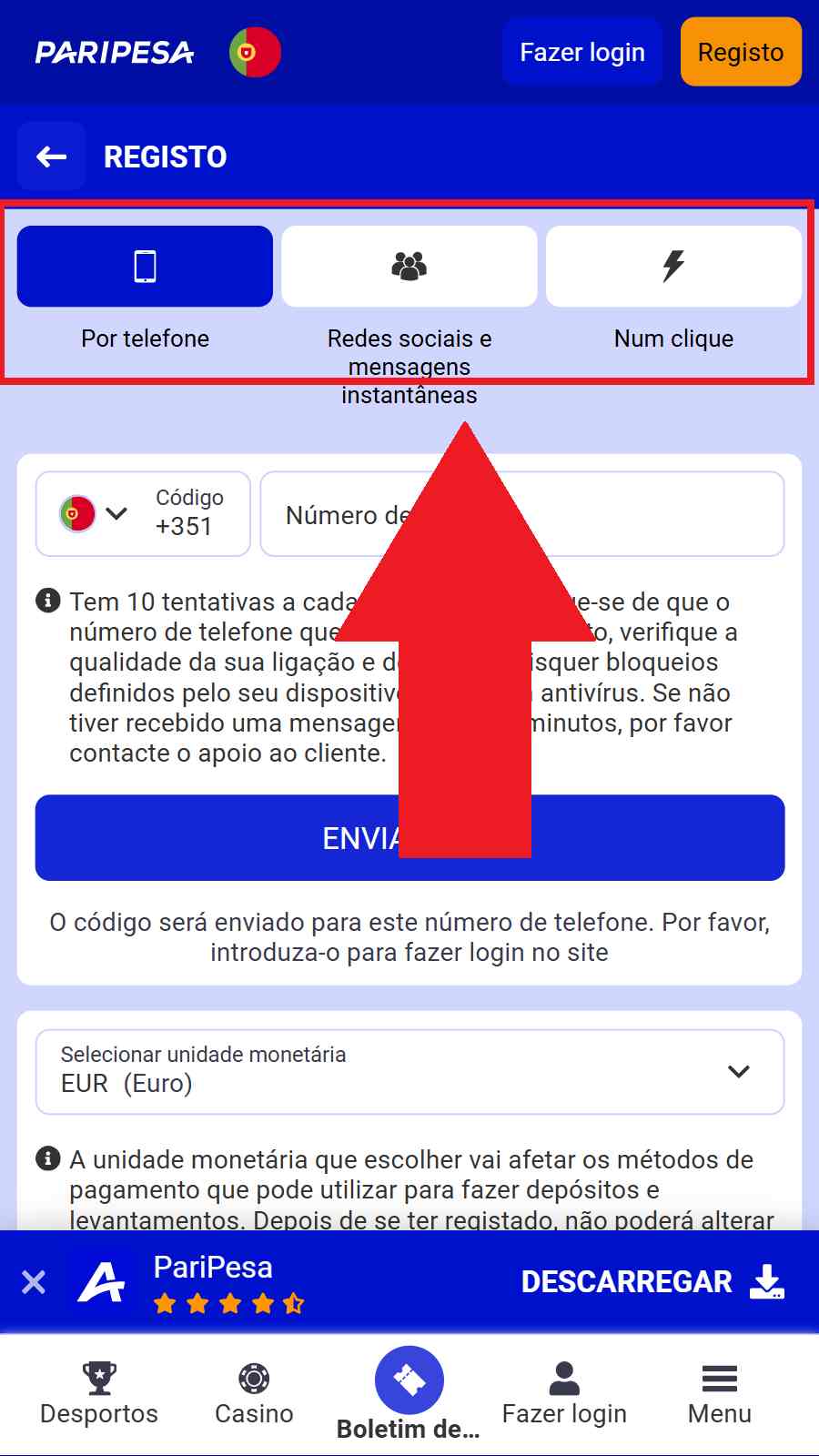Image resolution: width=819 pixels, height=1456 pixels.
Task: Choose Redes sociais e mensagens instantâneas
Action: (409, 267)
